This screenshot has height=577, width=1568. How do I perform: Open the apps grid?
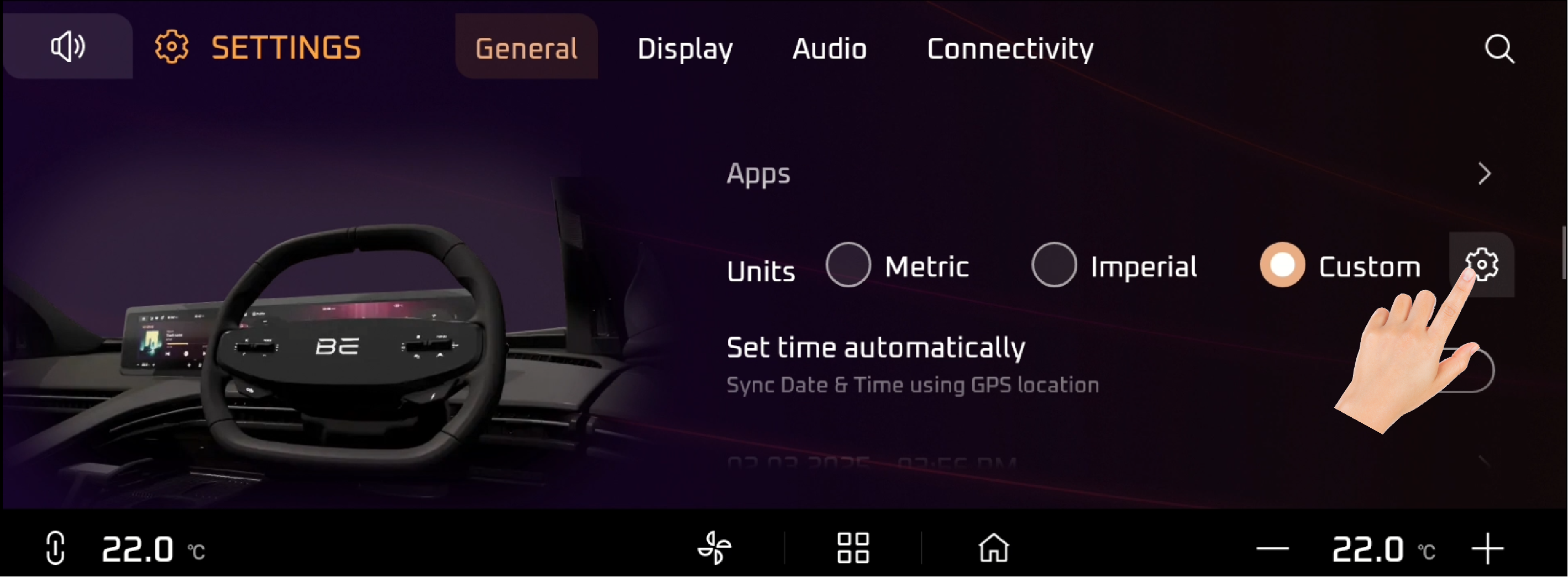tap(853, 548)
